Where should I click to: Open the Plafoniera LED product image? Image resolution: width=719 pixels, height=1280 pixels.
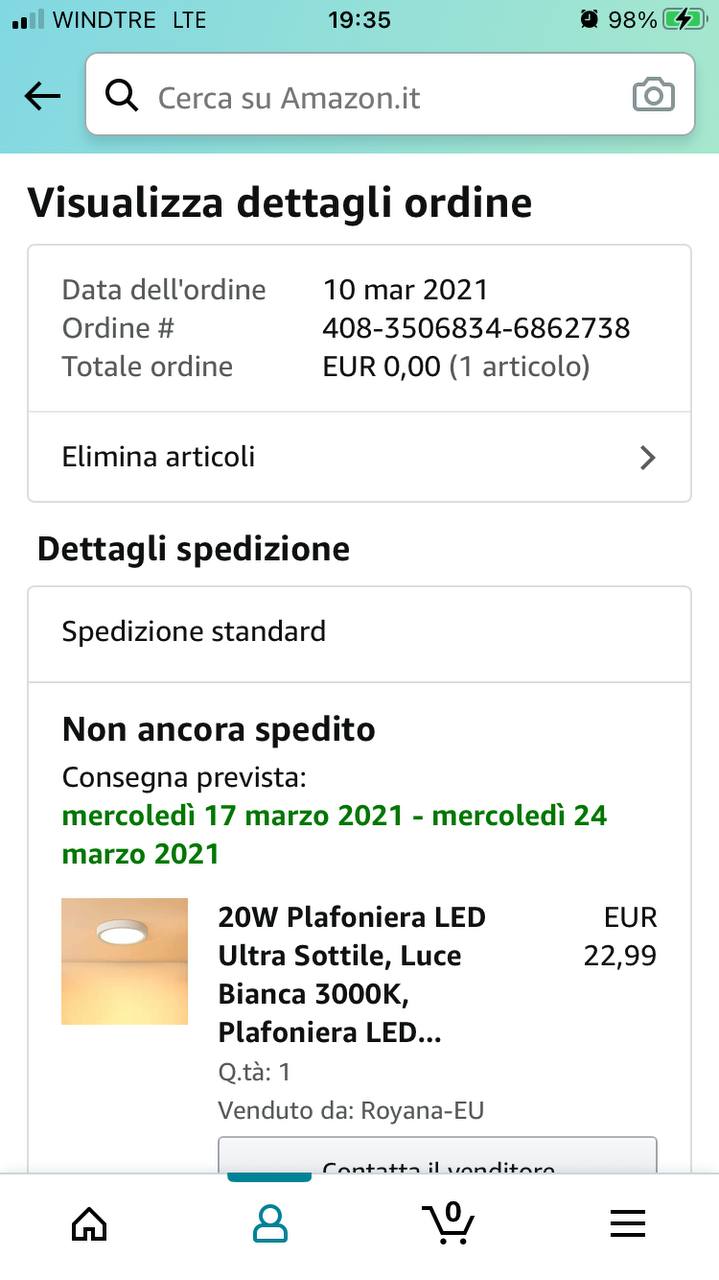click(125, 961)
